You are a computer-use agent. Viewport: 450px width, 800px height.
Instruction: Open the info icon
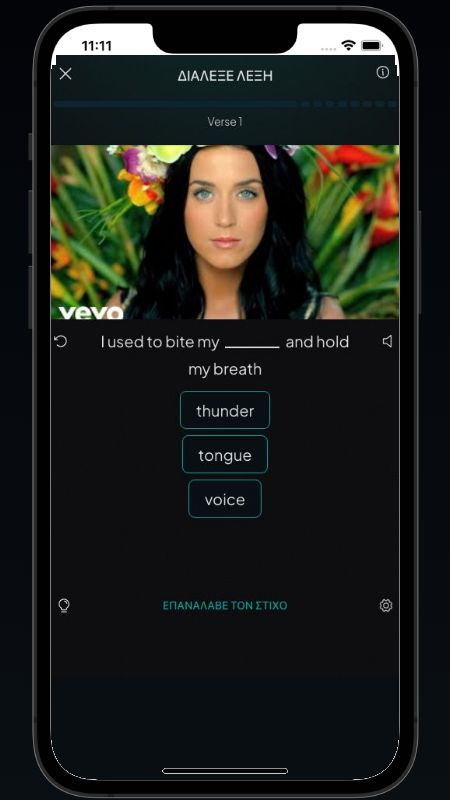382,72
